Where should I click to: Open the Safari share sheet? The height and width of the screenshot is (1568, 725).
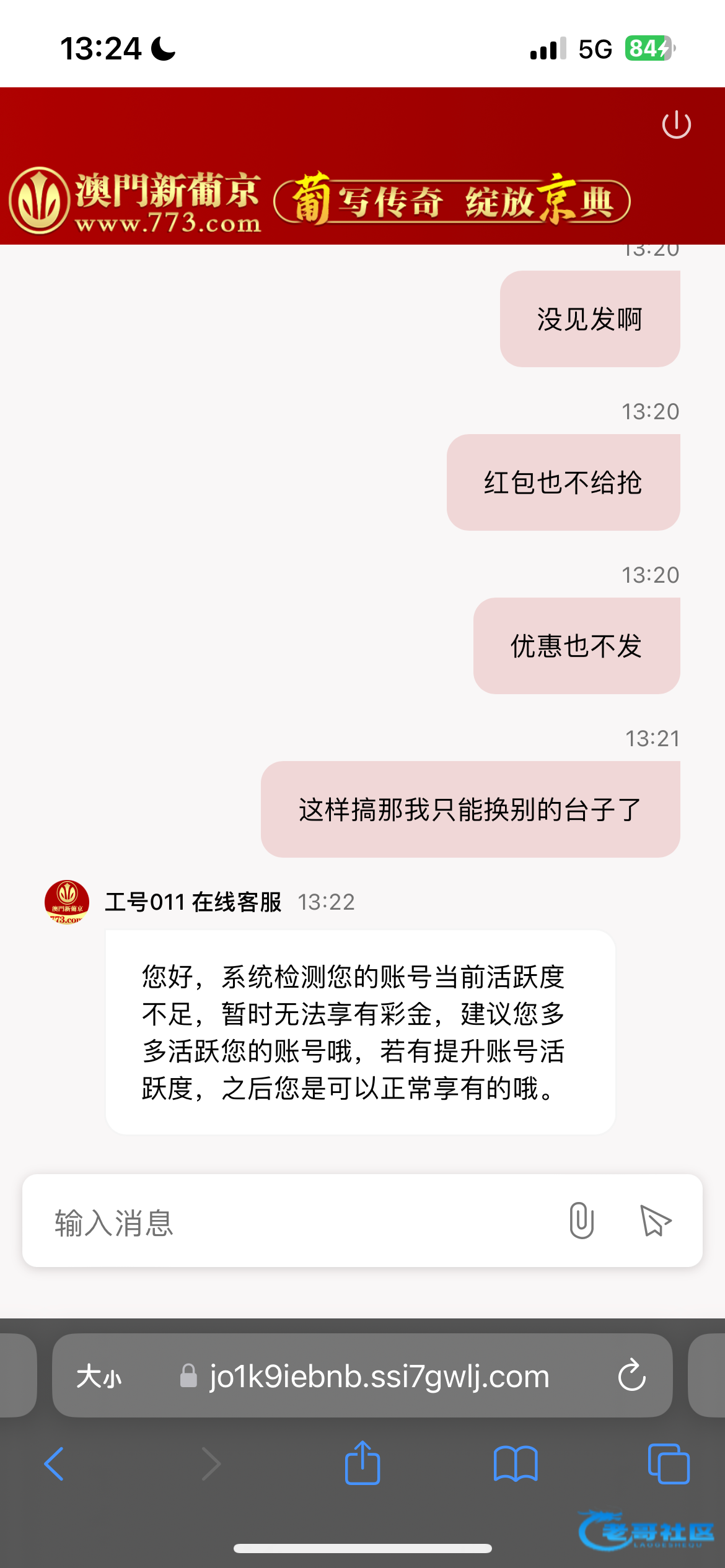tap(362, 1463)
